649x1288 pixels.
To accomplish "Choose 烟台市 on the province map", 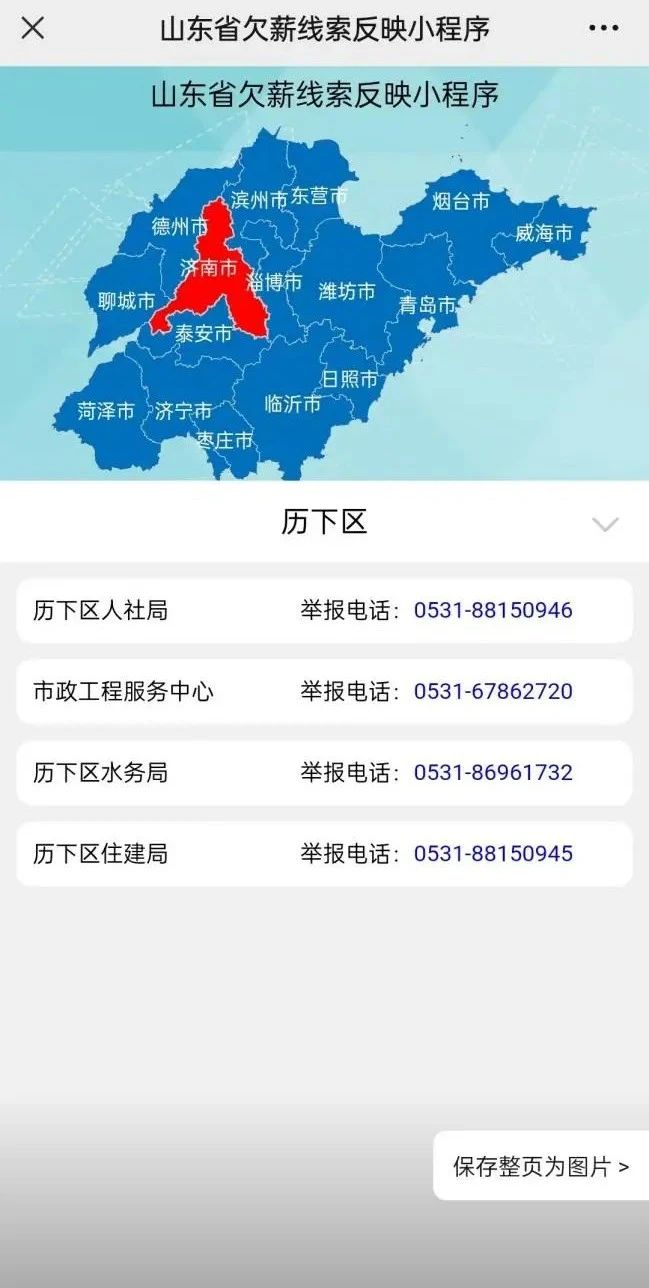I will (x=461, y=202).
